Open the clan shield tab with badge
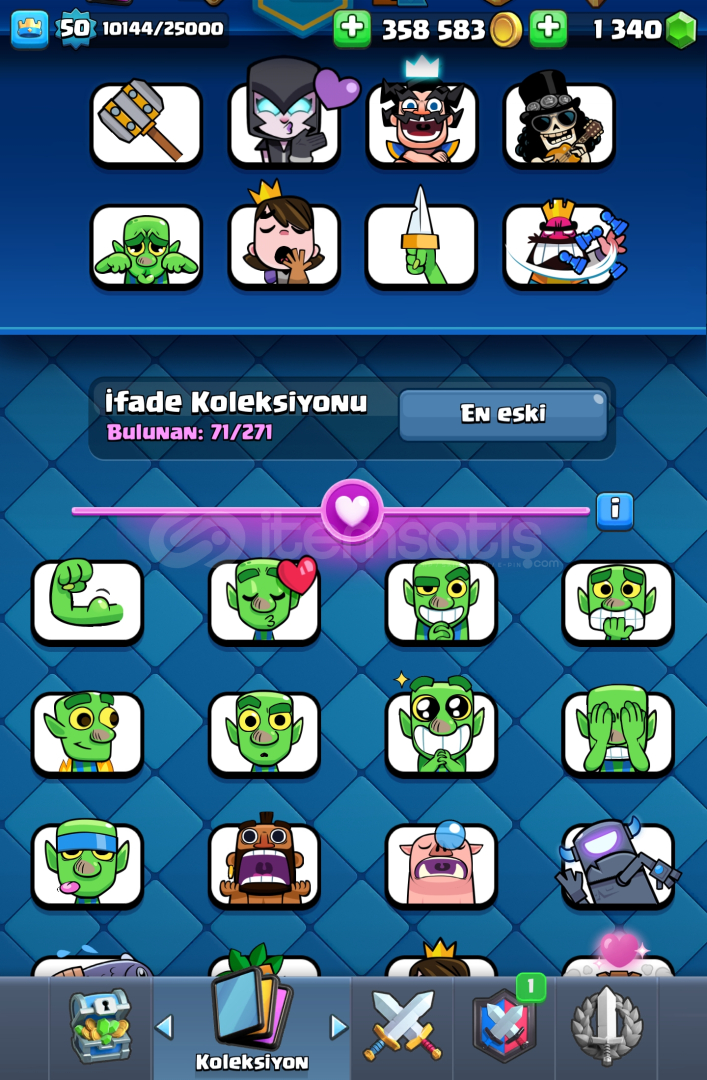Screen dimensions: 707x1080 tap(504, 1027)
